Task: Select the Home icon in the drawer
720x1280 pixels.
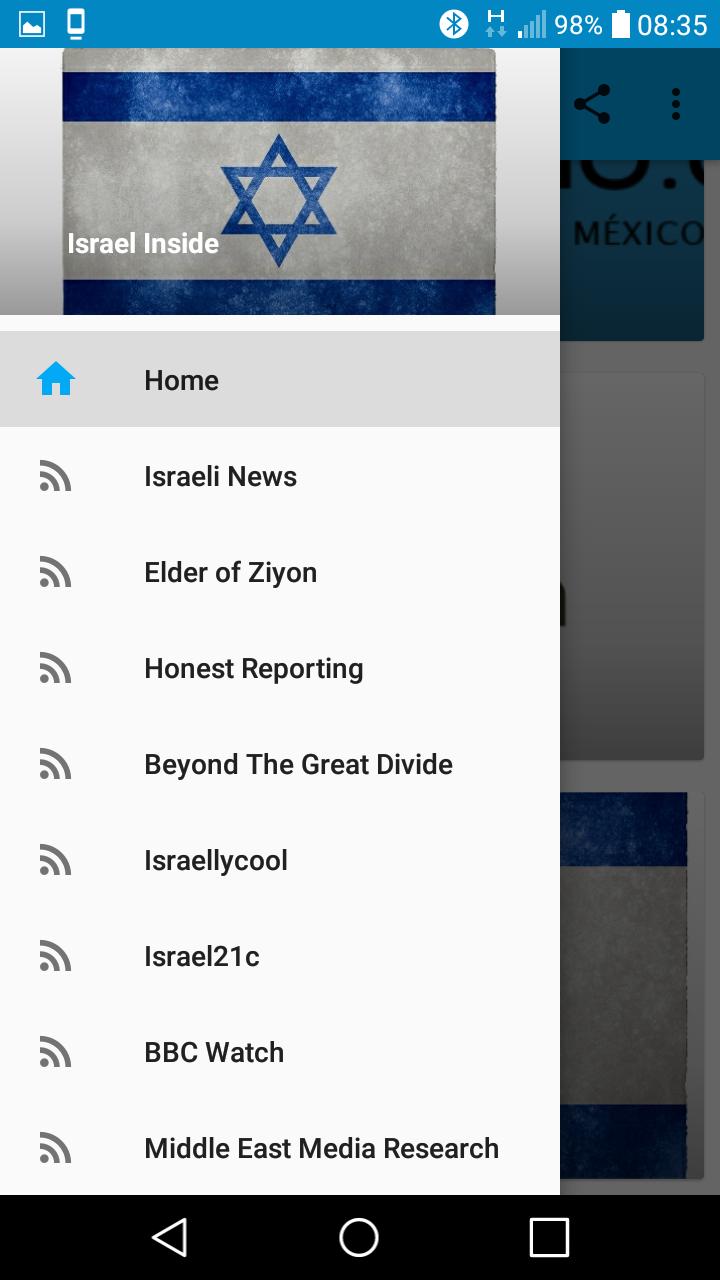Action: [x=56, y=379]
